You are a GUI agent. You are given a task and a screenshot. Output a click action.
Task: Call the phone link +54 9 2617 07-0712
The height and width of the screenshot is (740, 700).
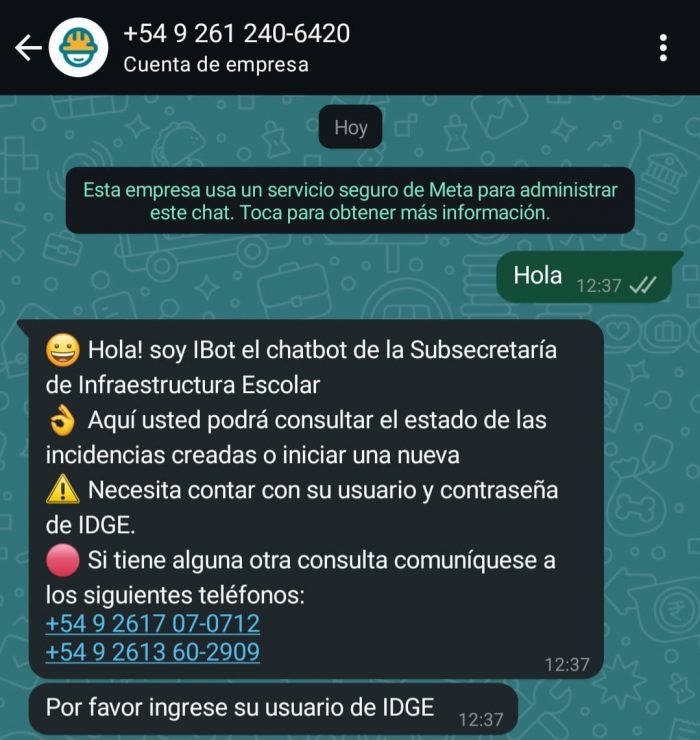point(152,624)
